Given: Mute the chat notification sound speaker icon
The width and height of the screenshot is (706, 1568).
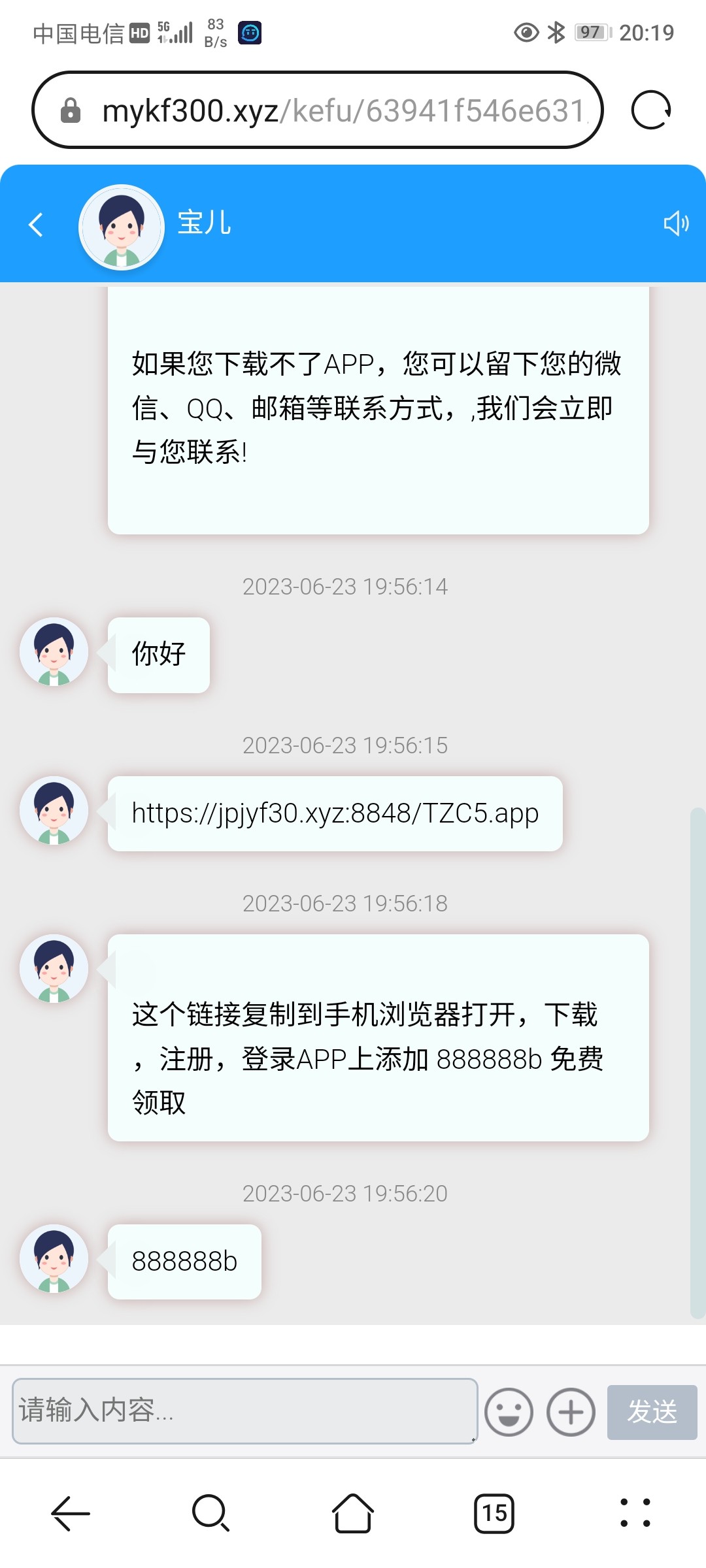Looking at the screenshot, I should coord(677,223).
